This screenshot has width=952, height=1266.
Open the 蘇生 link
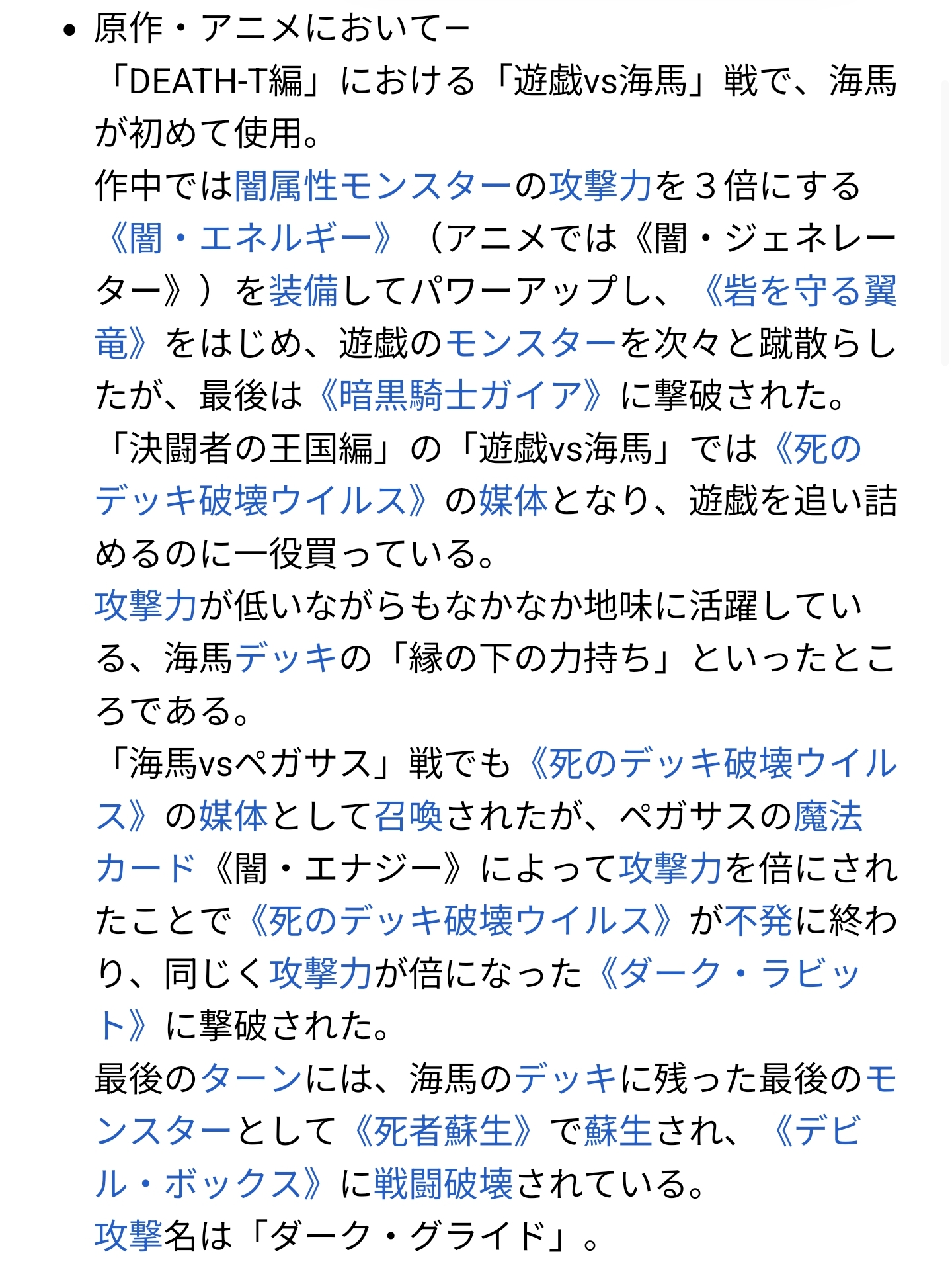point(618,1131)
